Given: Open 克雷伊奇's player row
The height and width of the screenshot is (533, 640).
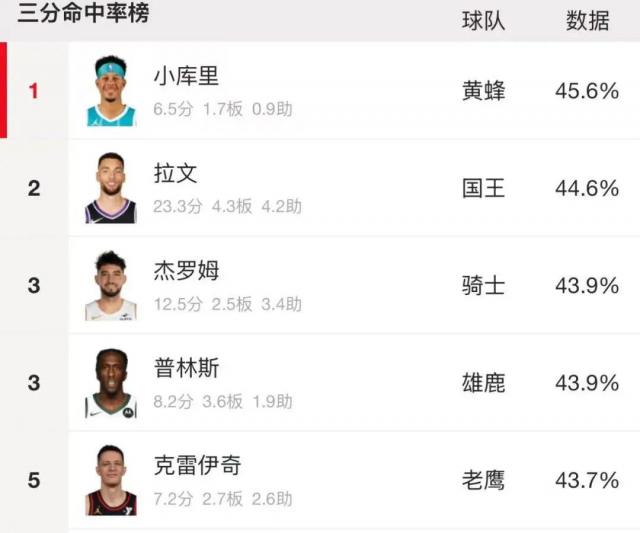Looking at the screenshot, I should (x=320, y=480).
